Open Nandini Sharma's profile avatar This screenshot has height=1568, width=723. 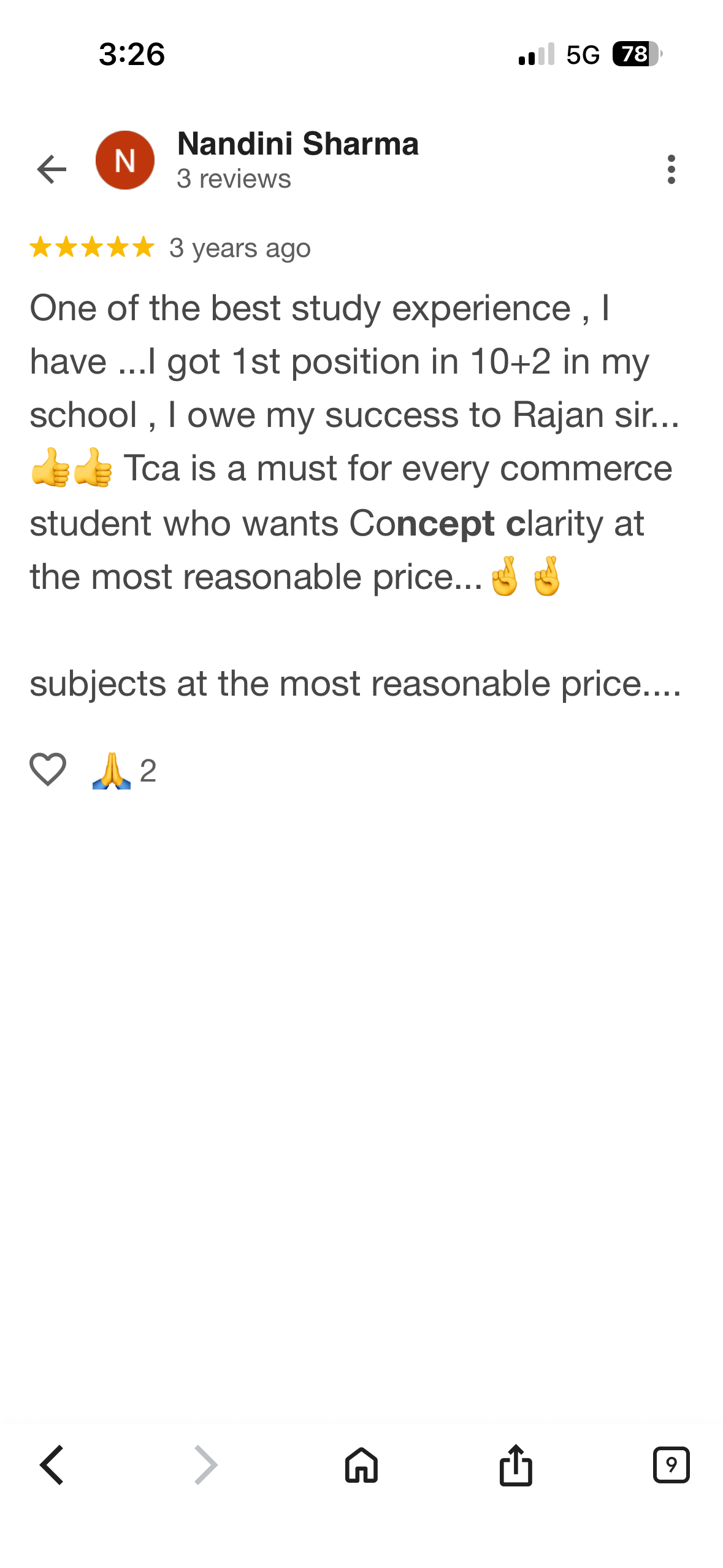pyautogui.click(x=125, y=161)
